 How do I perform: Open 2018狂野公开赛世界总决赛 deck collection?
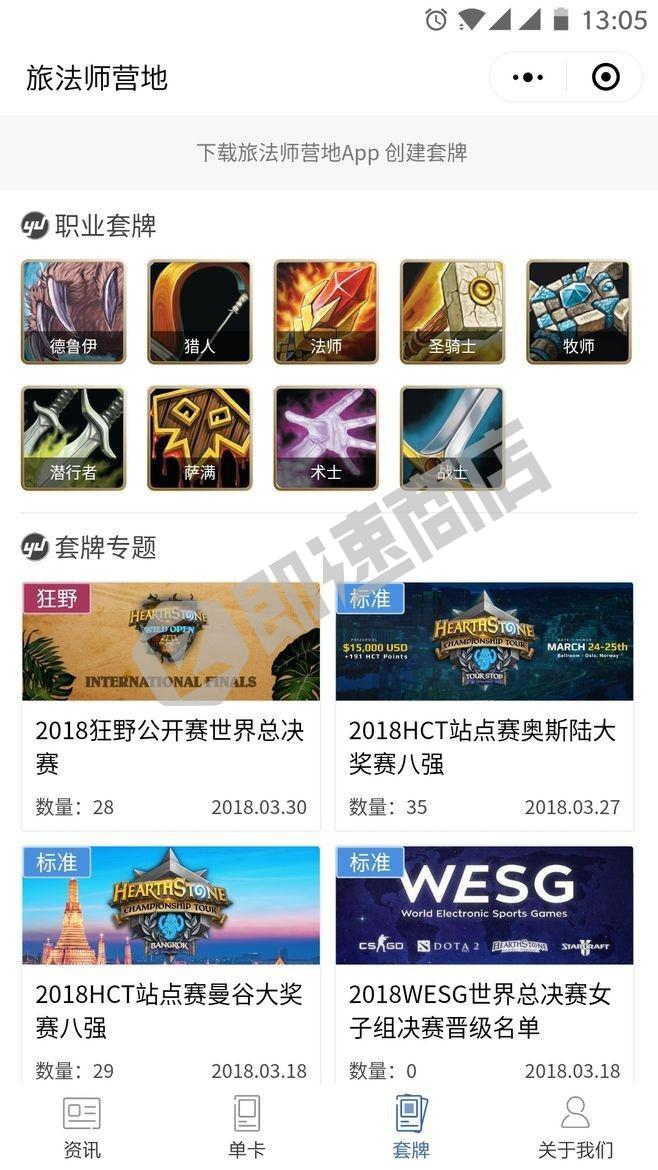point(171,705)
